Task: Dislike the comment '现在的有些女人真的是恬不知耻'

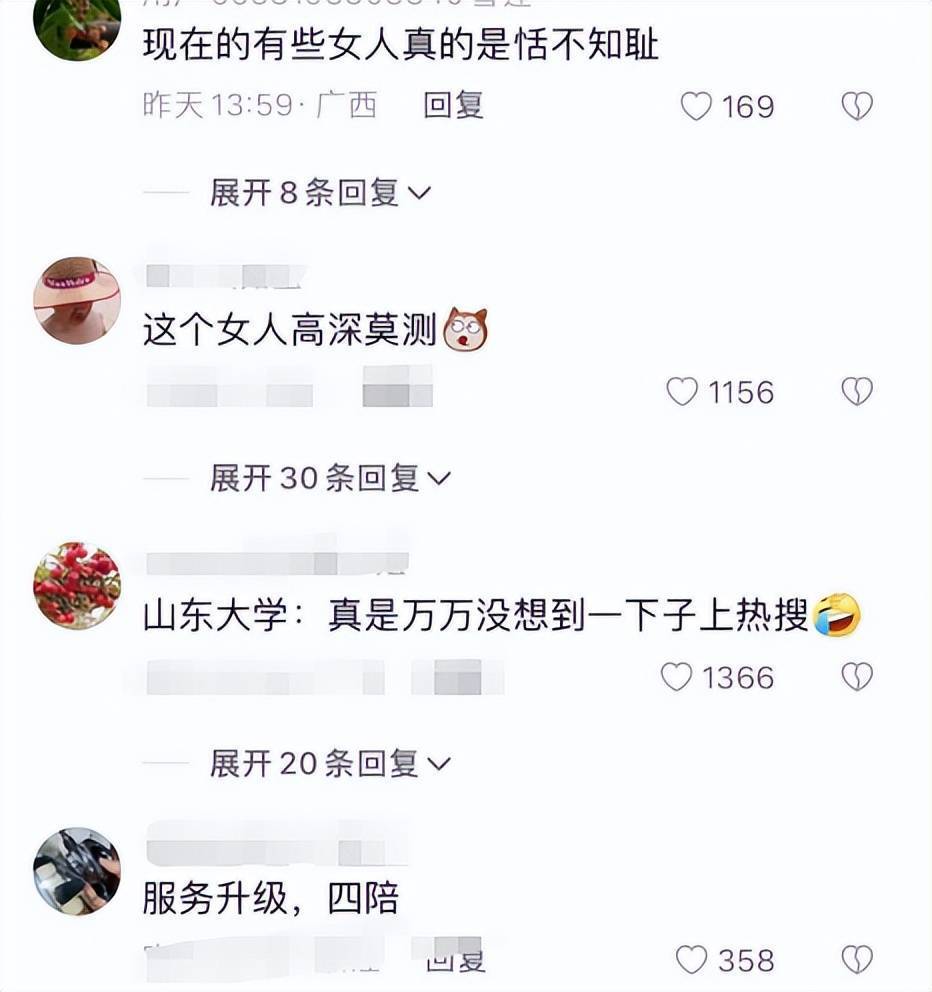Action: pos(857,106)
